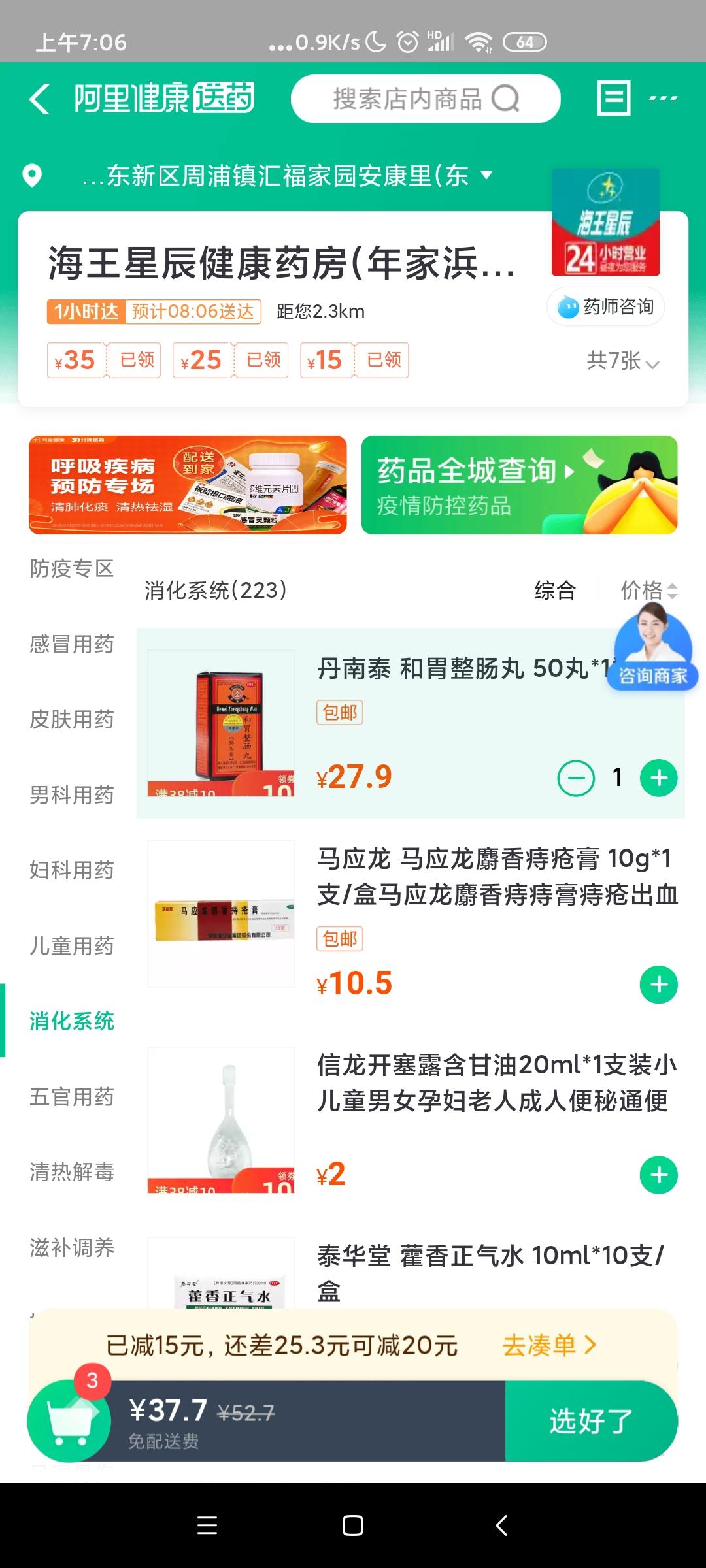The image size is (706, 1568).
Task: Go back using the header arrow
Action: (40, 99)
